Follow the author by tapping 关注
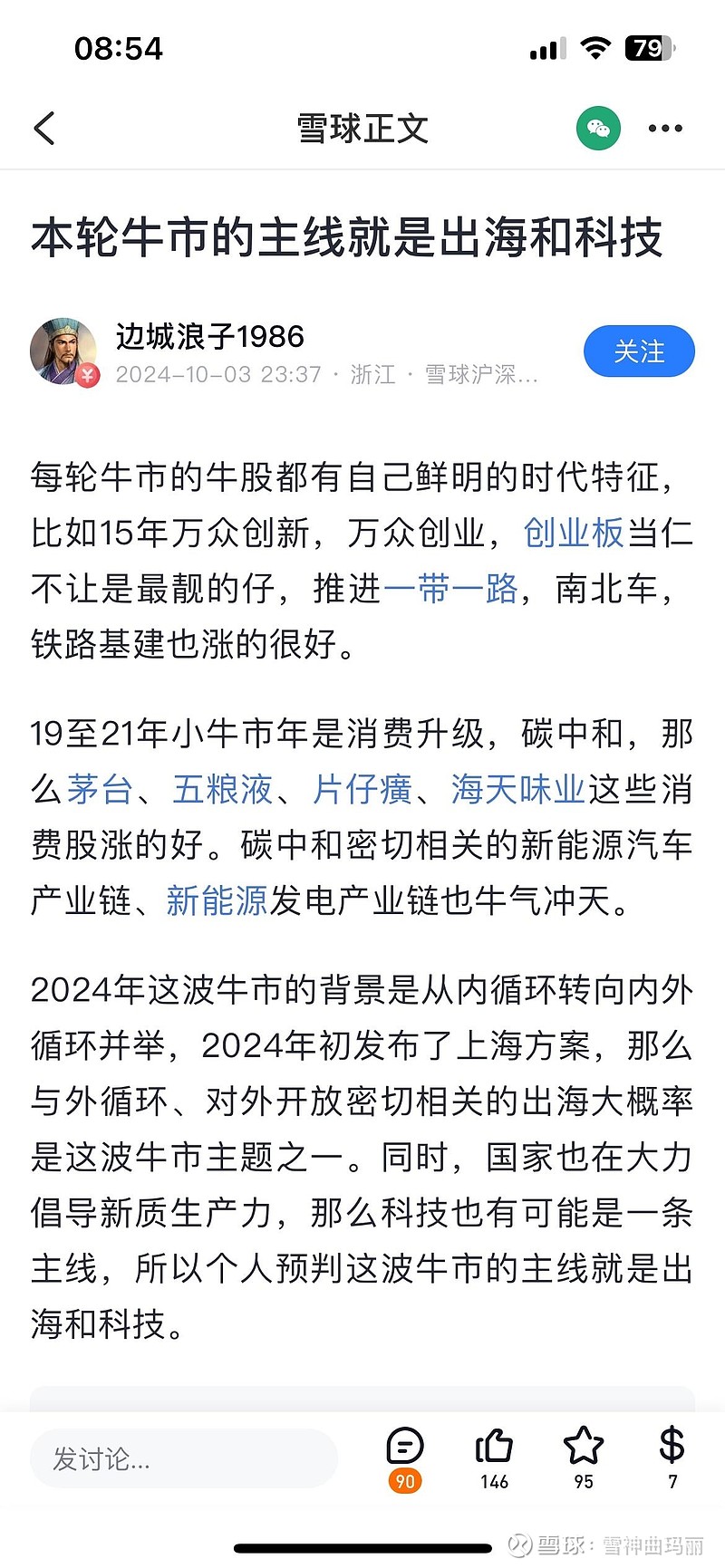Image resolution: width=725 pixels, height=1568 pixels. (639, 351)
